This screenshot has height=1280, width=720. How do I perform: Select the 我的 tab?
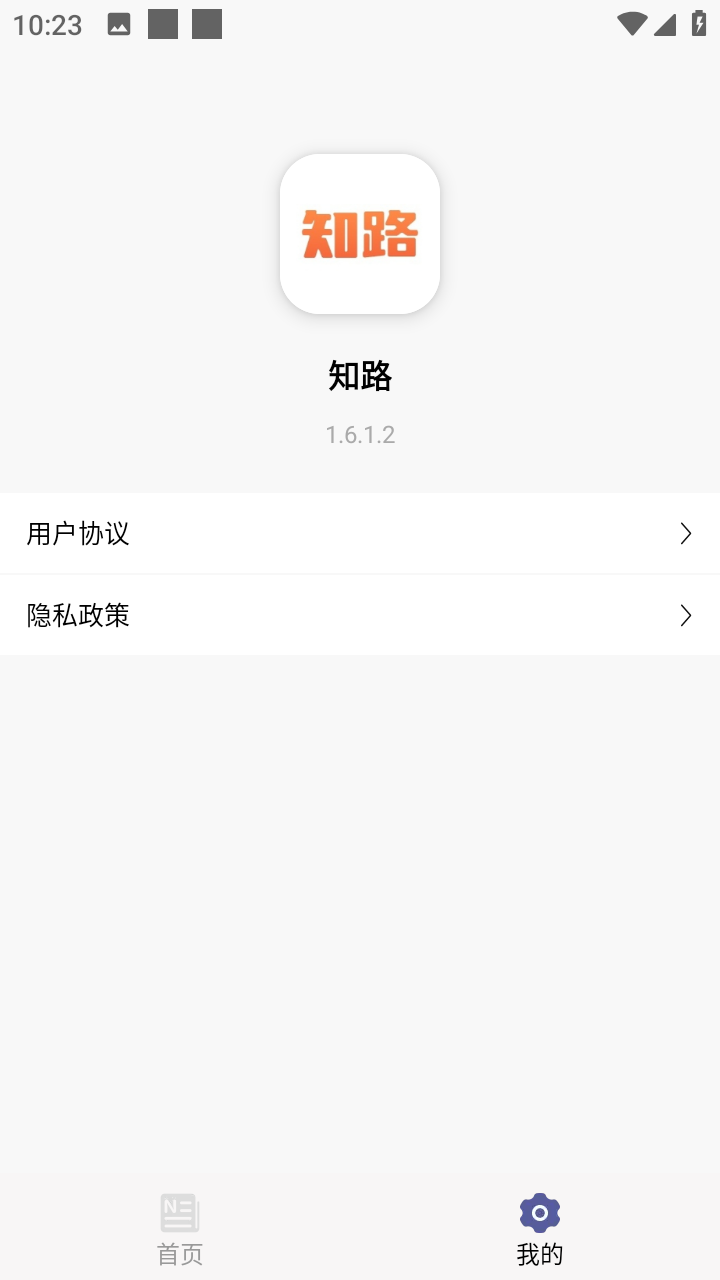[x=540, y=1229]
